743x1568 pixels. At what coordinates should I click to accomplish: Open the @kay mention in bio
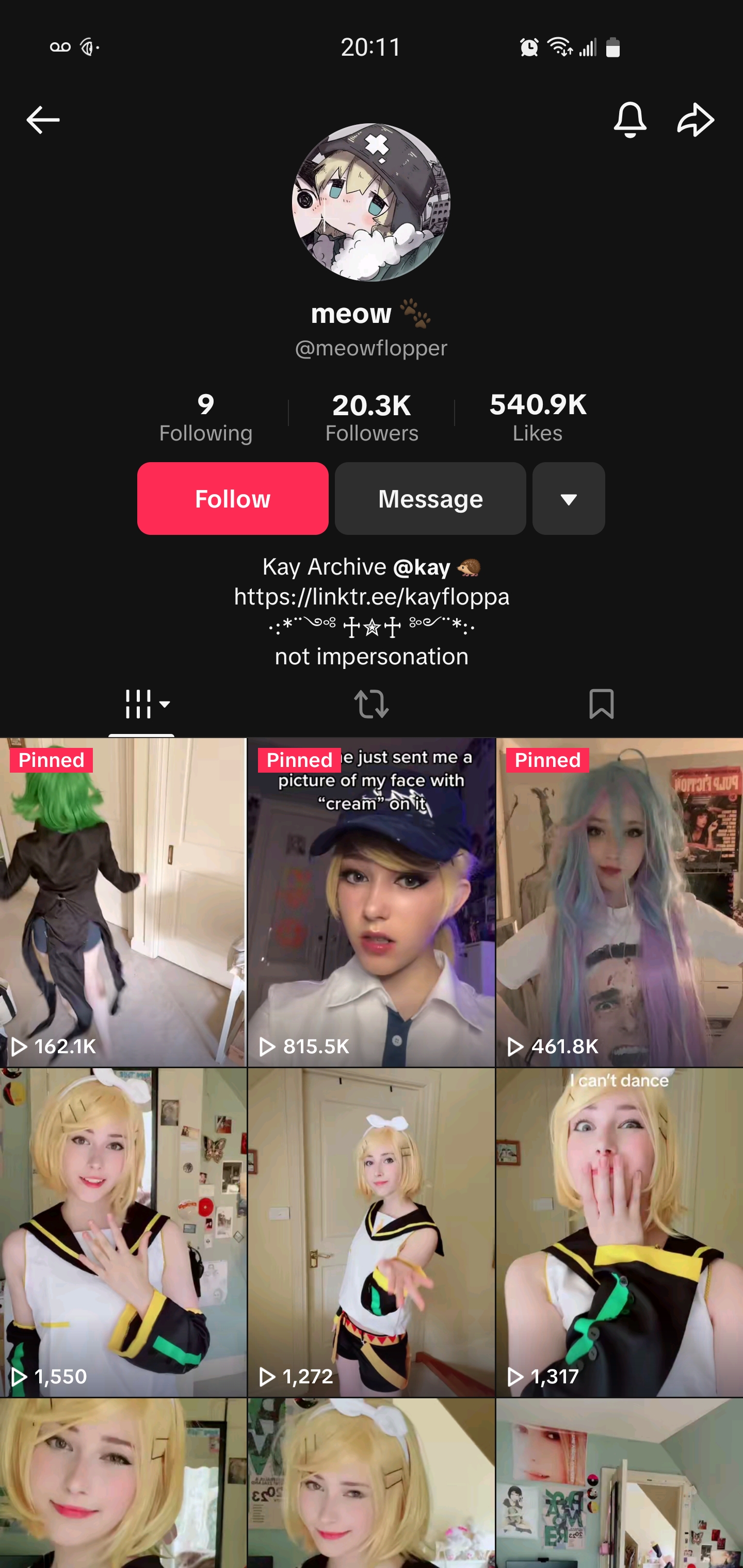(x=422, y=567)
